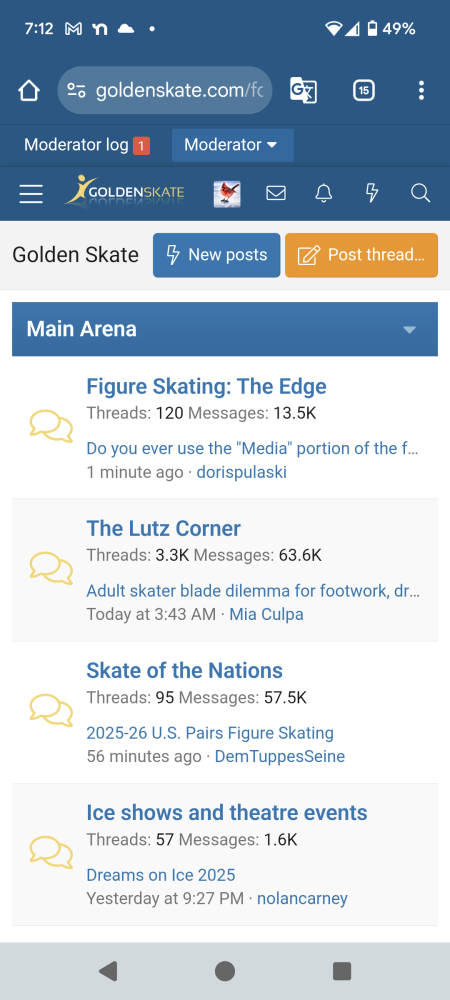Open The Lutz Corner forum

pyautogui.click(x=164, y=529)
